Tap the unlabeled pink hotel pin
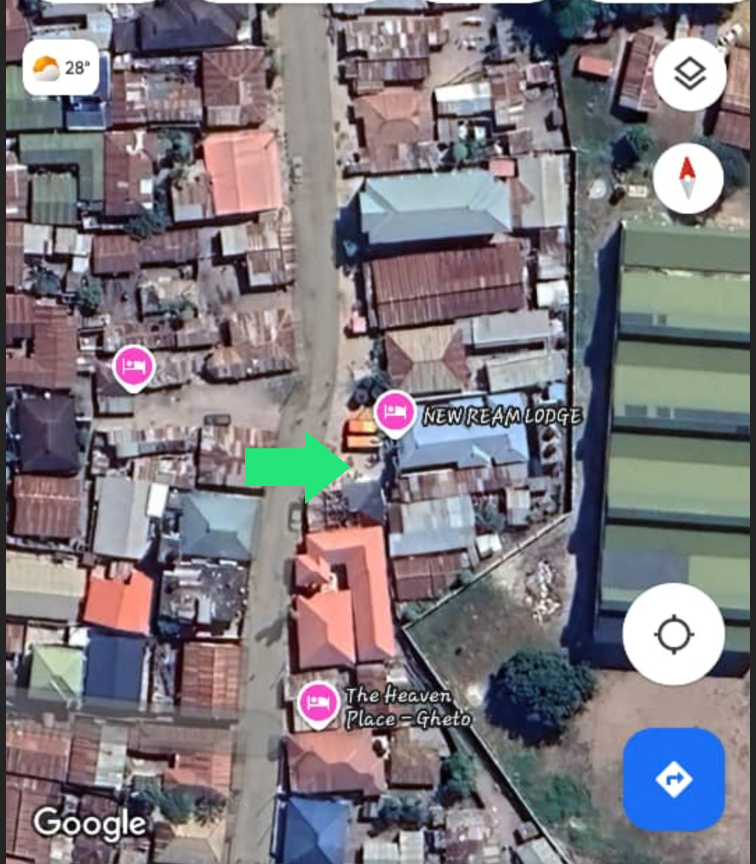 (133, 367)
